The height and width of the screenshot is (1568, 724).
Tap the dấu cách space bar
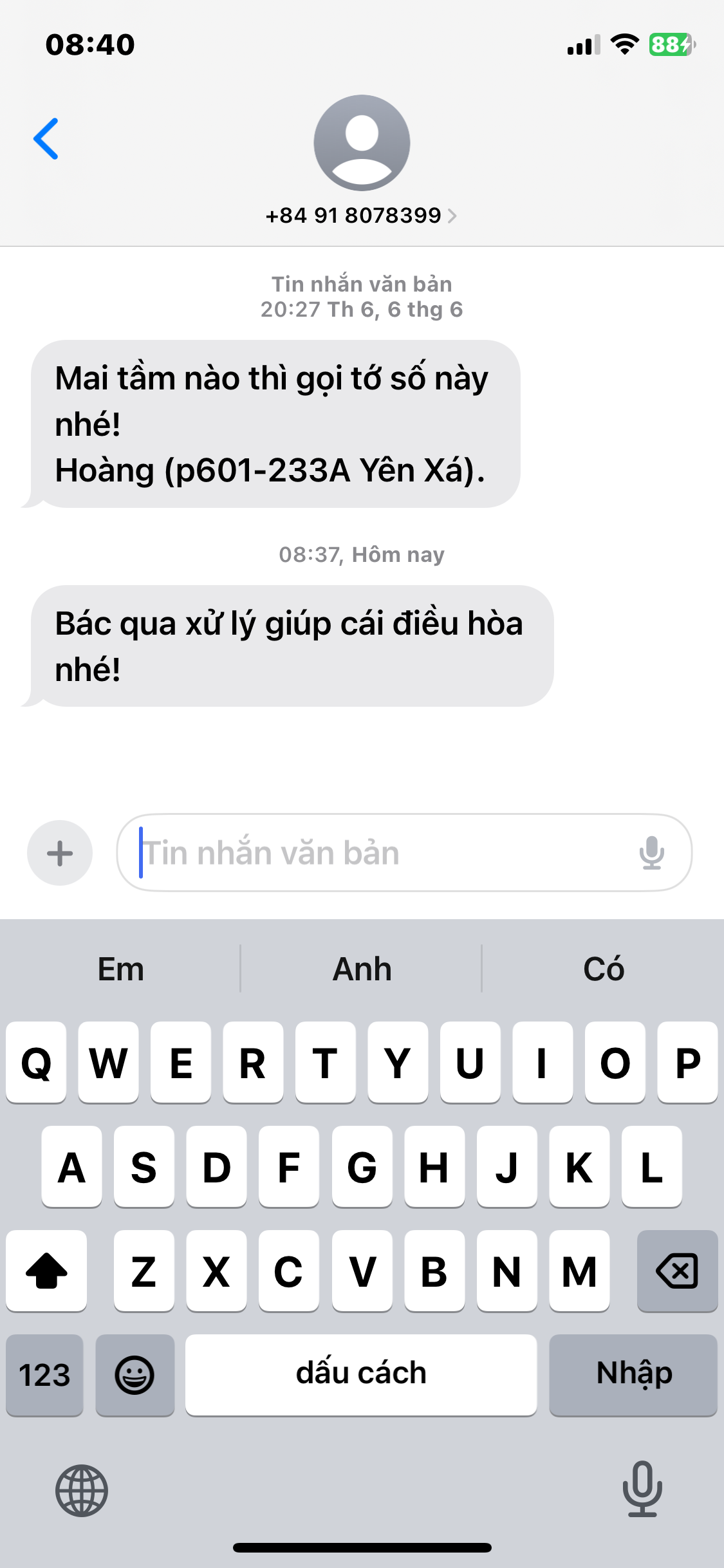point(361,1375)
